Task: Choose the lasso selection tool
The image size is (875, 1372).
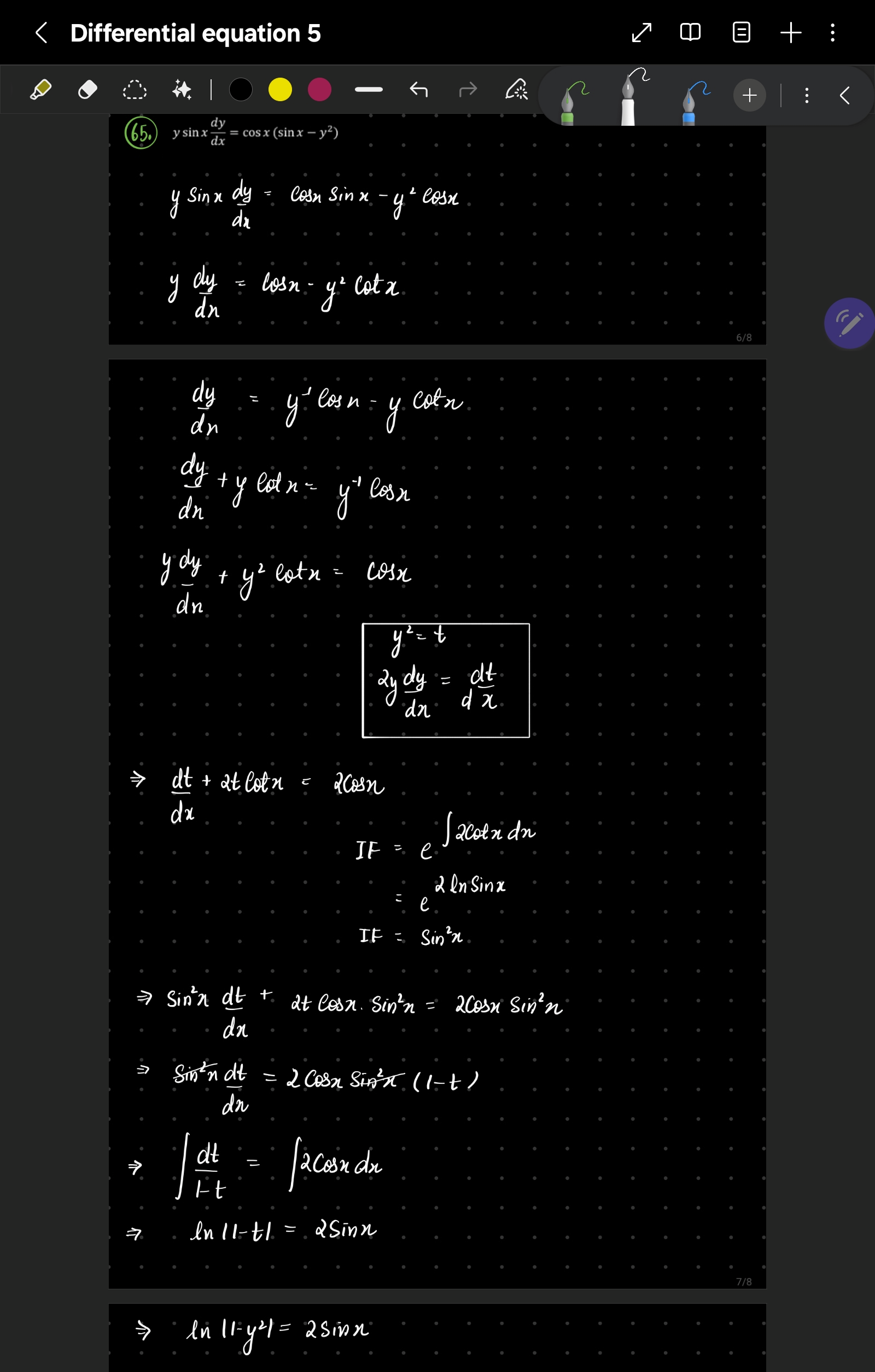Action: [135, 90]
